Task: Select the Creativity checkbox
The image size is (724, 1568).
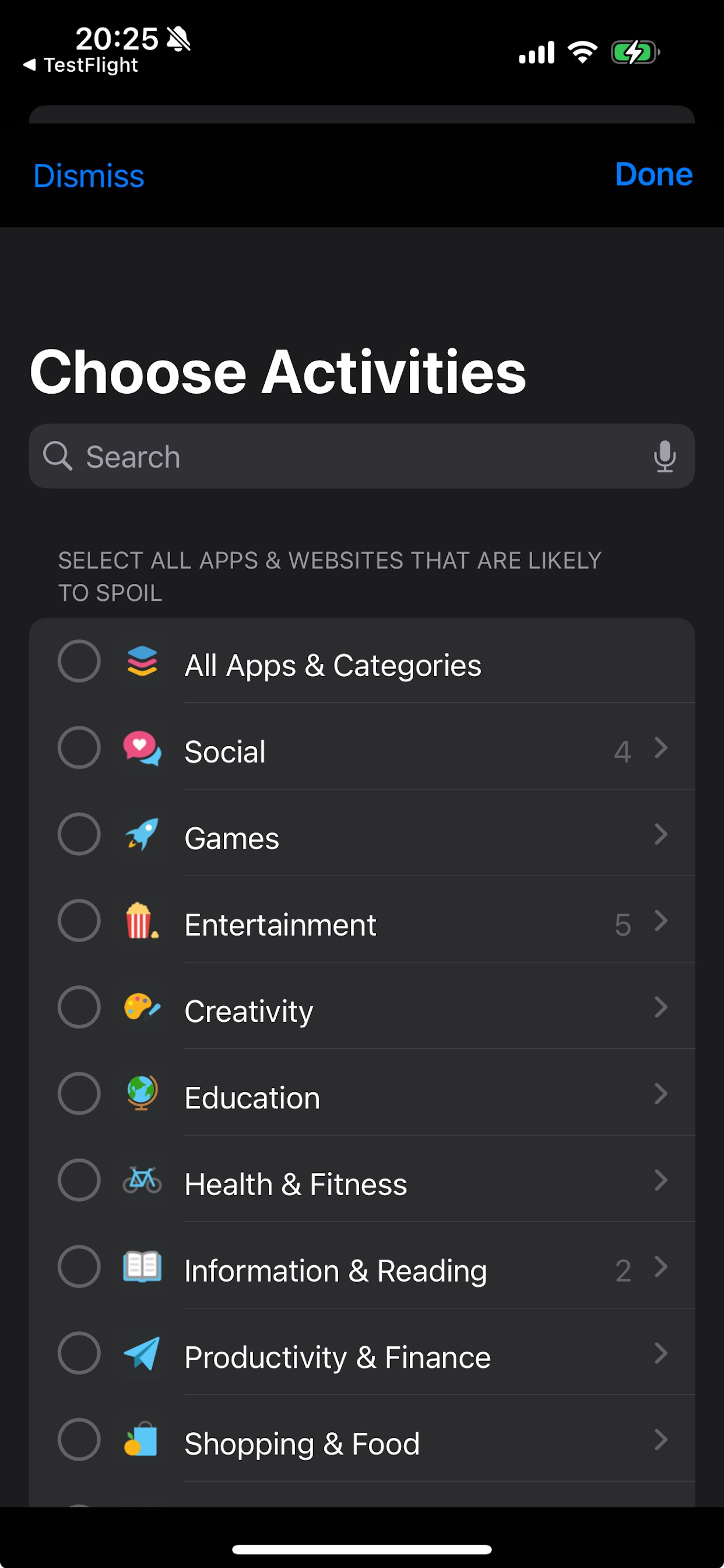Action: pos(79,1007)
